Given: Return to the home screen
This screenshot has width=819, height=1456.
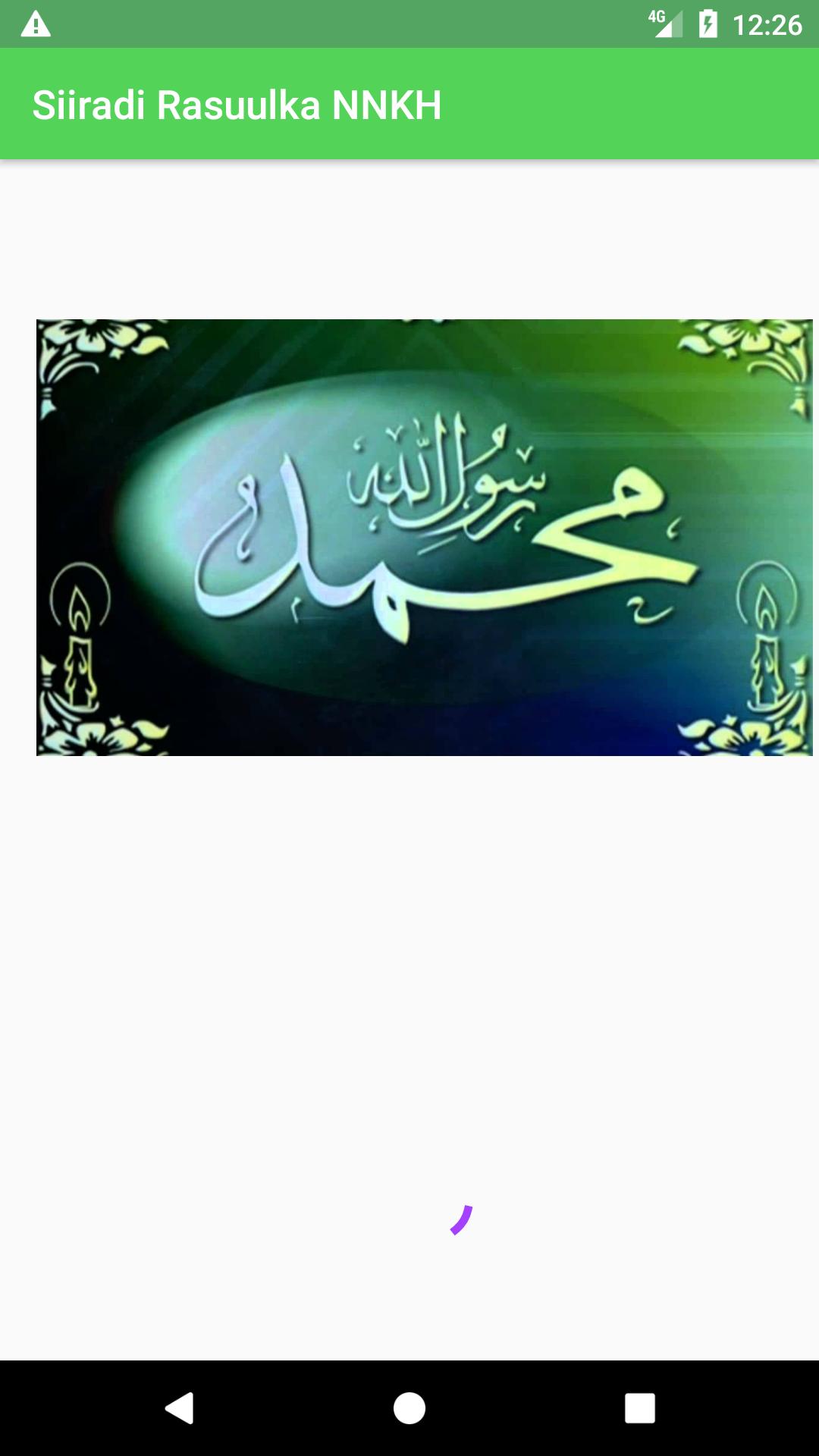Looking at the screenshot, I should (x=409, y=1408).
